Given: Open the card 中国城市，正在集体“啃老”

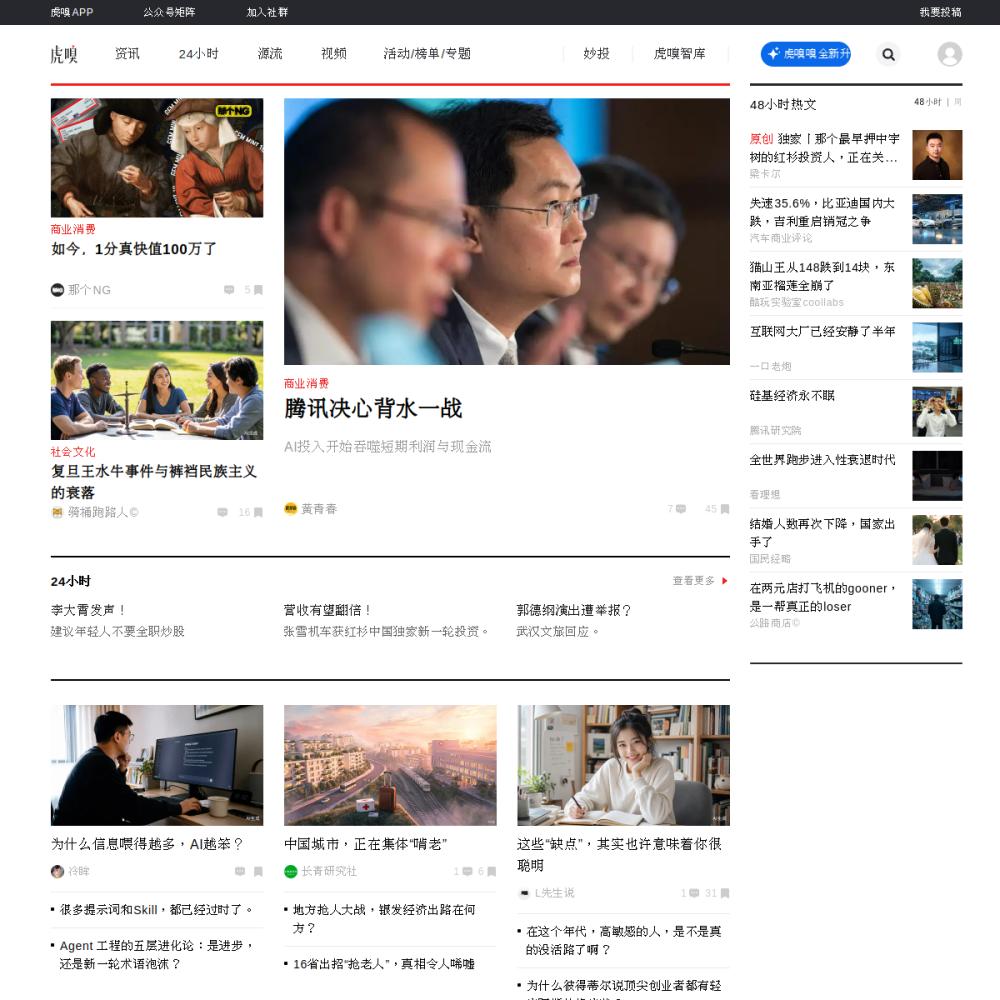Looking at the screenshot, I should (x=365, y=844).
